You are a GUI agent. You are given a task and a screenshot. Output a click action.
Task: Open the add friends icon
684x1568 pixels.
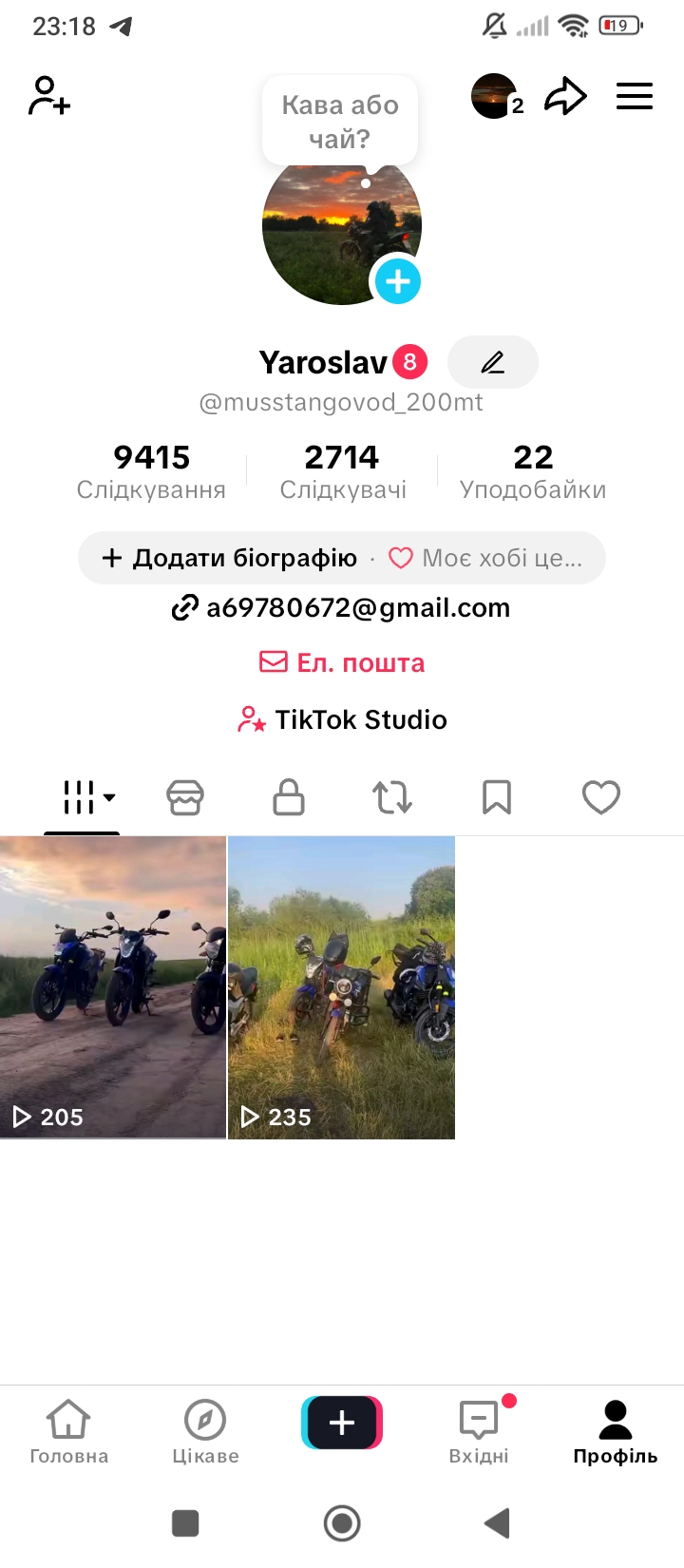tap(48, 95)
